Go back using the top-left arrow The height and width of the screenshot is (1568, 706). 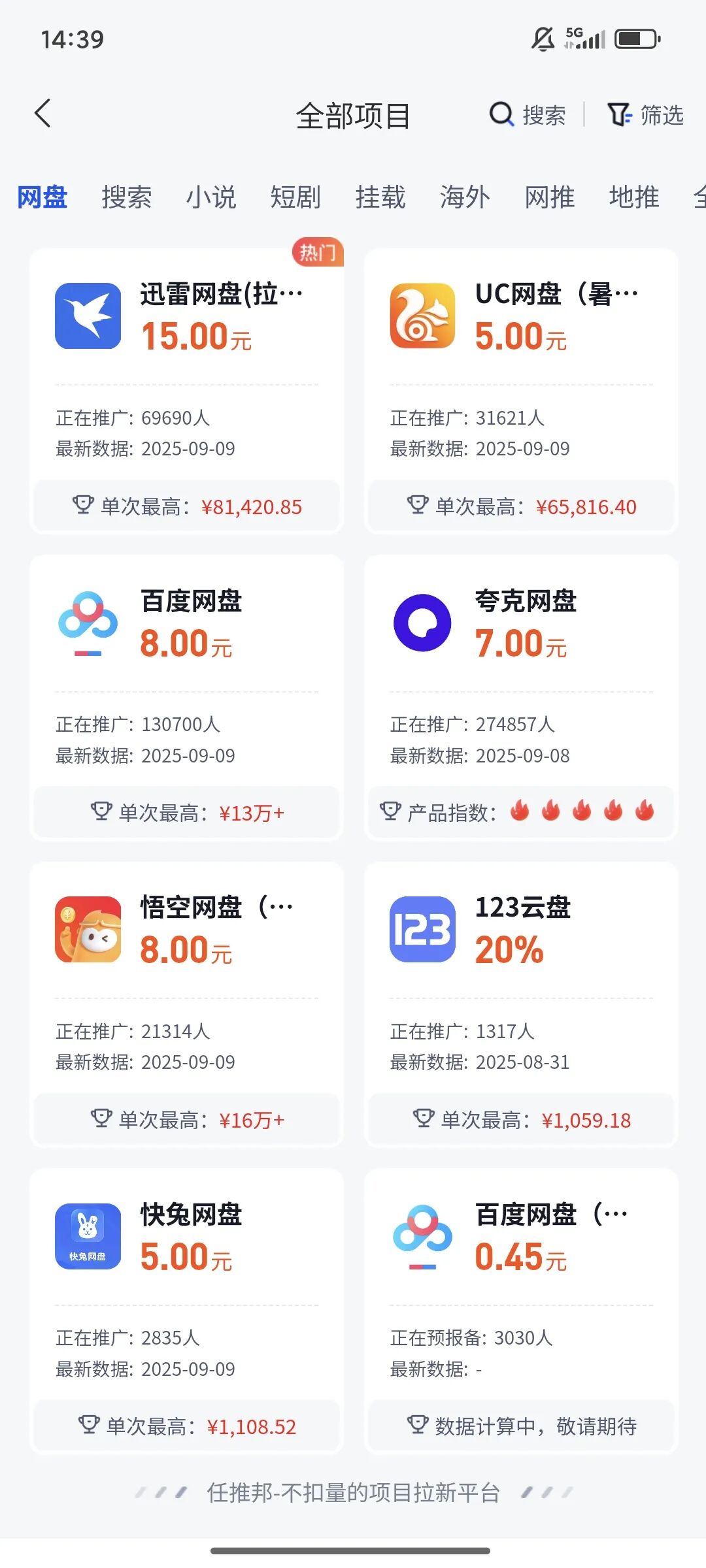pos(42,114)
